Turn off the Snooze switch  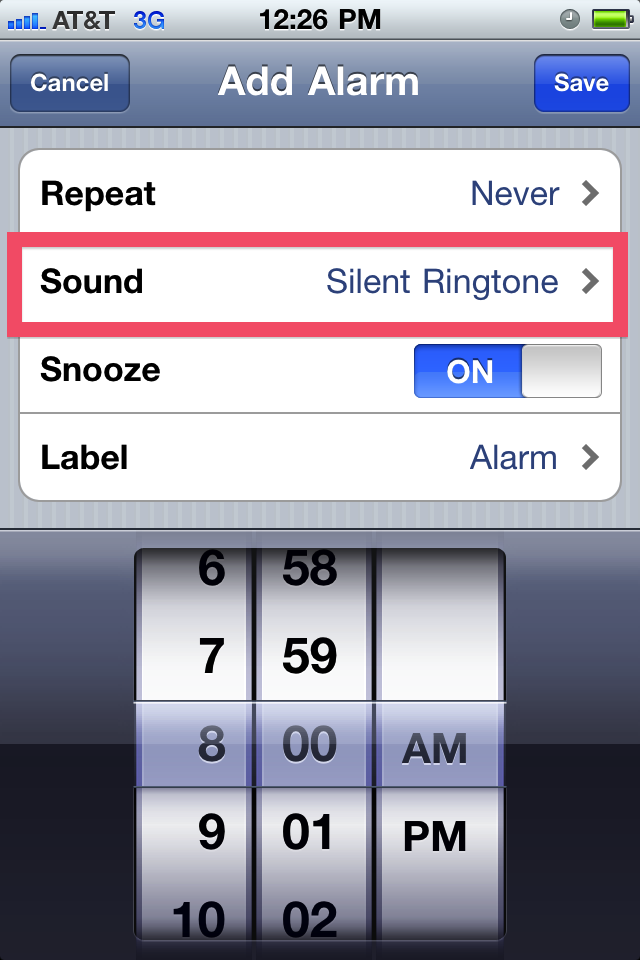(x=508, y=371)
